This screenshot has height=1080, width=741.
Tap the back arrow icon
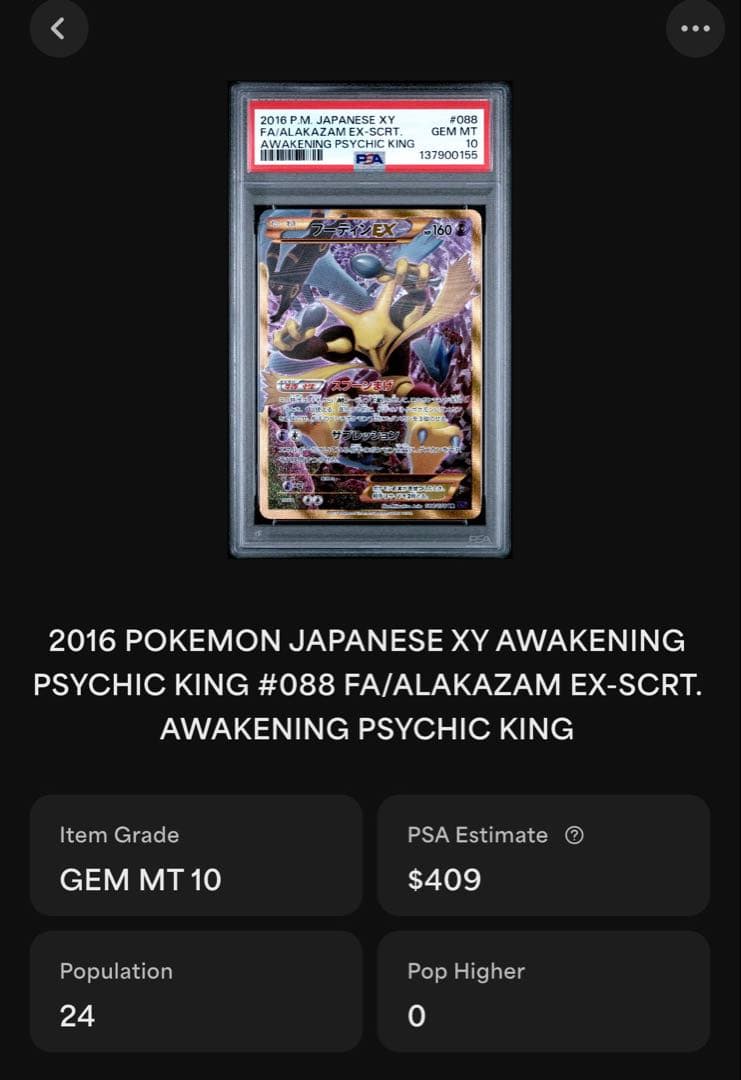click(58, 29)
